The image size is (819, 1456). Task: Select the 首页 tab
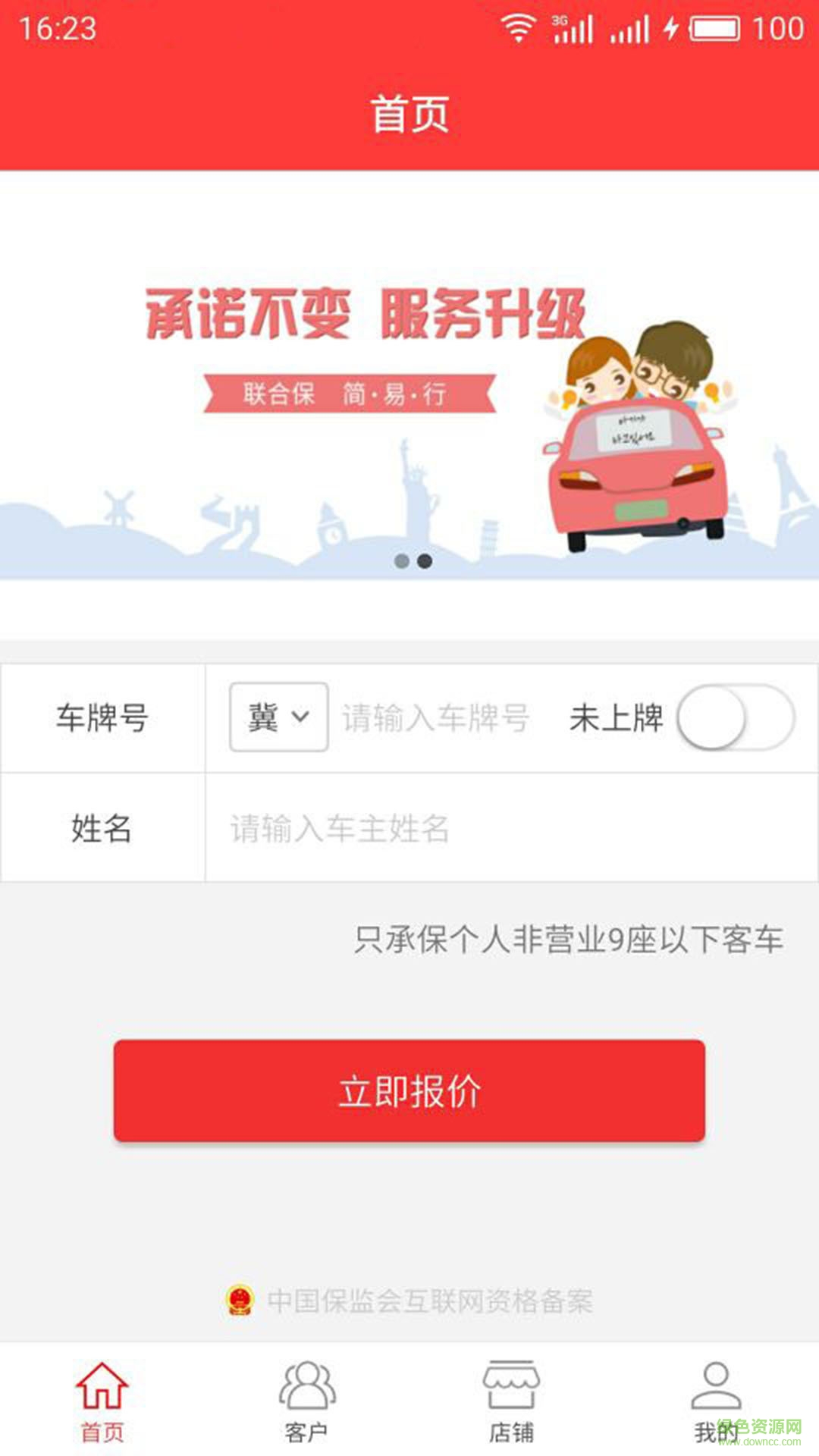102,1401
